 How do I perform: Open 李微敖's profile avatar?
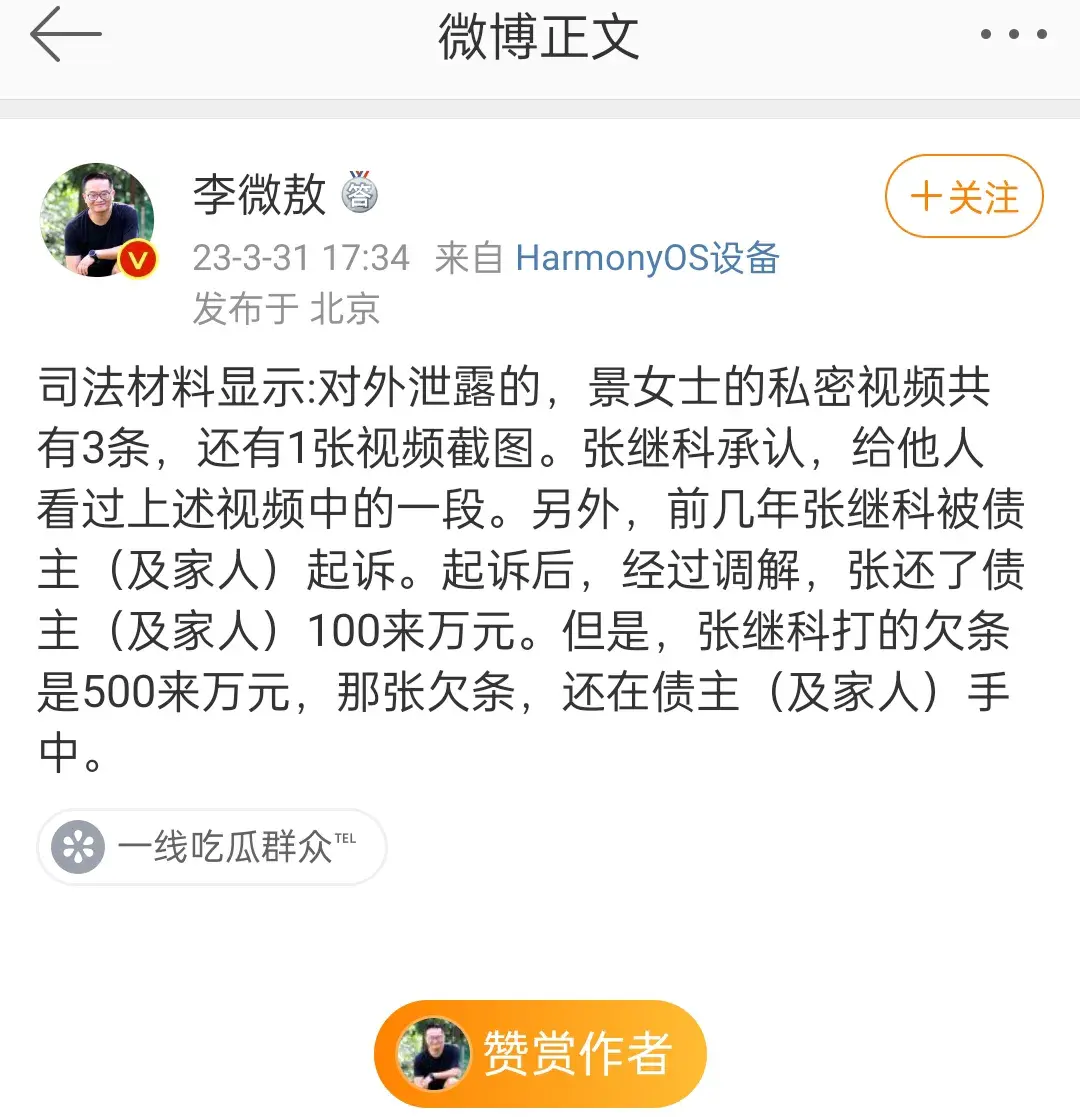pos(97,220)
